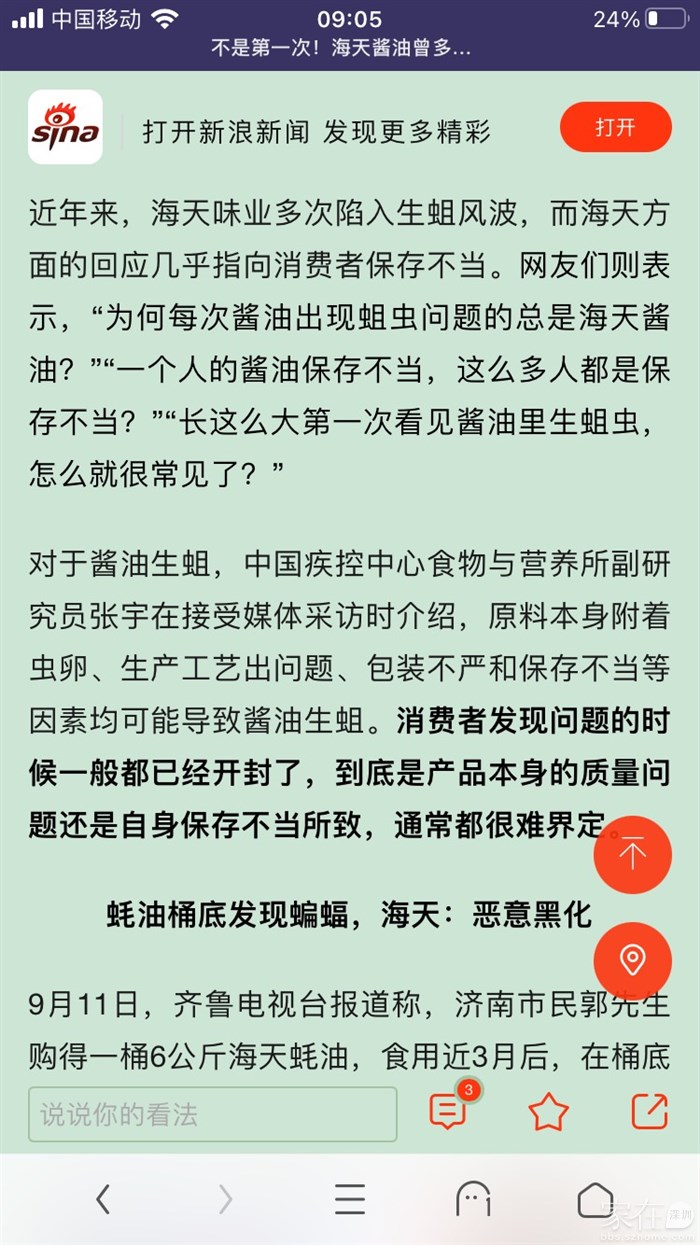700x1245 pixels.
Task: Go forward in browser
Action: tap(226, 1198)
